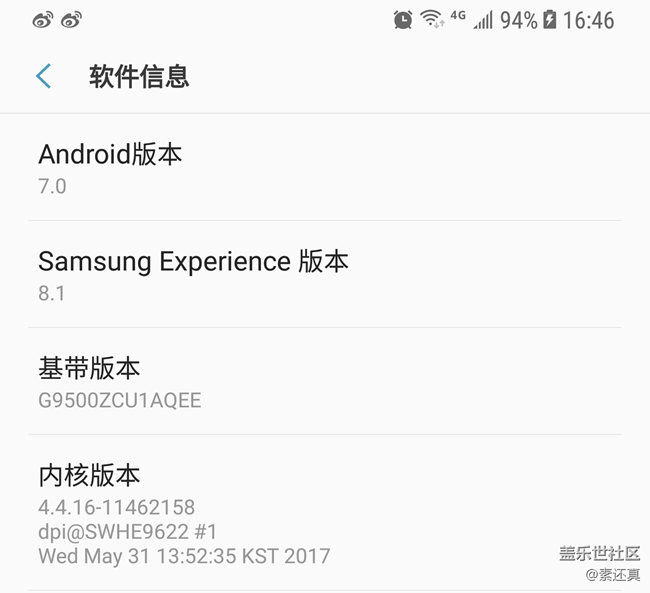Viewport: 650px width, 593px height.
Task: Go back from the 软件信息 page
Action: (43, 76)
